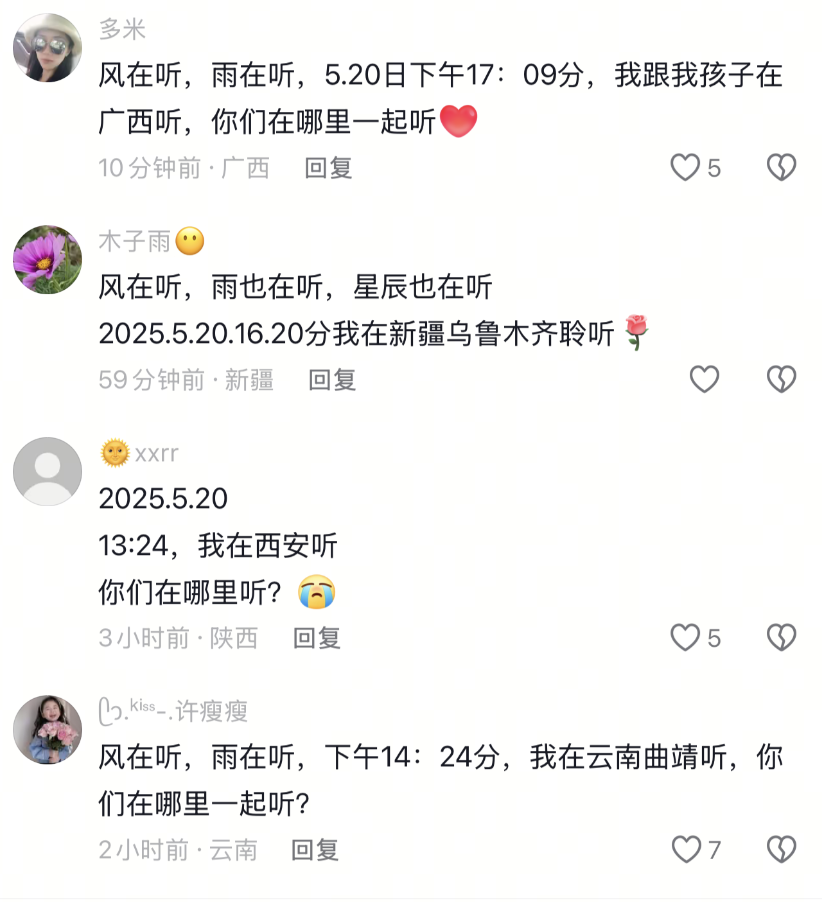
Task: Open 许瘦瘦's profile avatar
Action: (47, 729)
